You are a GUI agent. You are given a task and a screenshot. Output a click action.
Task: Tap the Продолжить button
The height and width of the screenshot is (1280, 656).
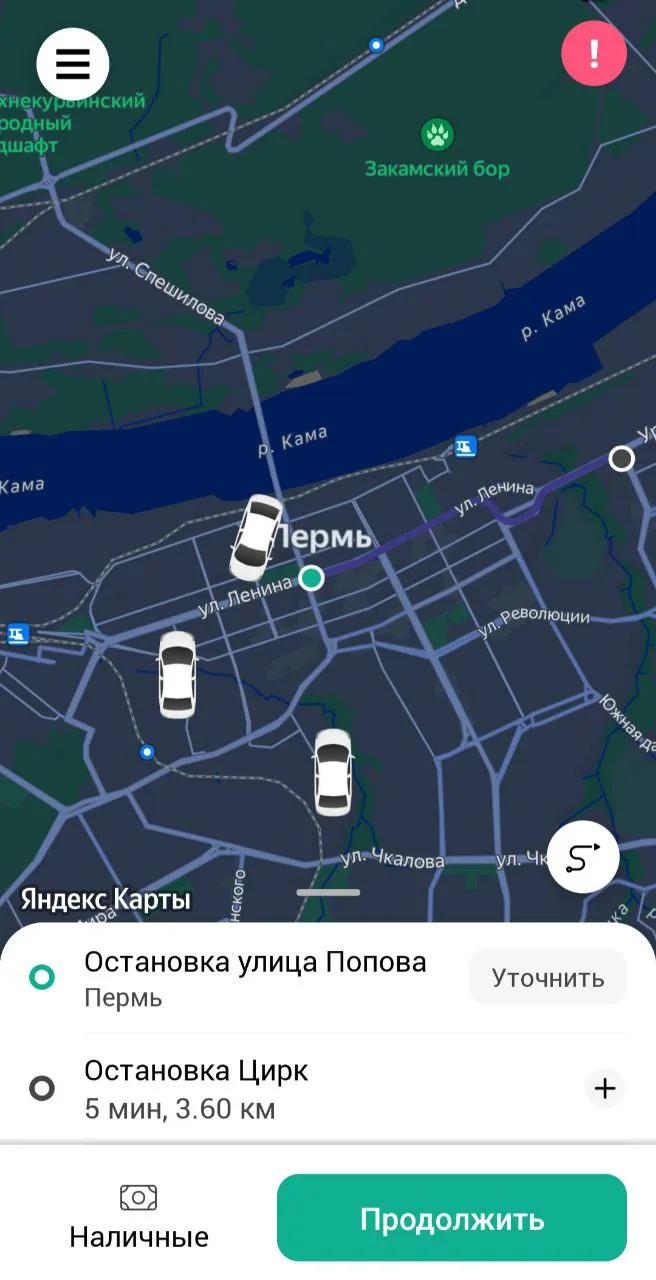pyautogui.click(x=451, y=1219)
